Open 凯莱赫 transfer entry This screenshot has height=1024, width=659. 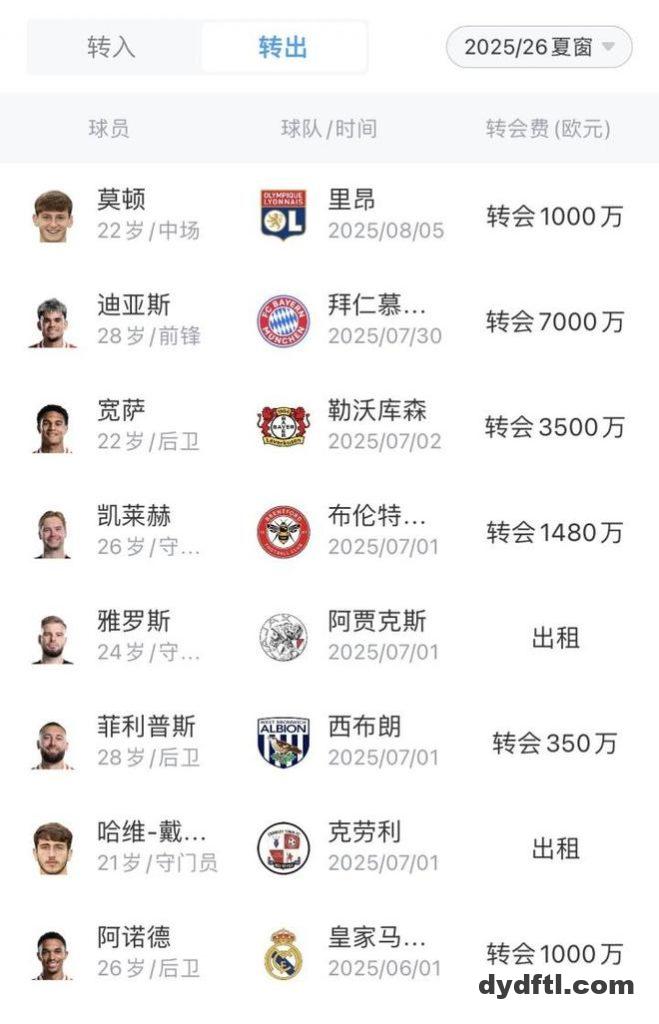330,531
